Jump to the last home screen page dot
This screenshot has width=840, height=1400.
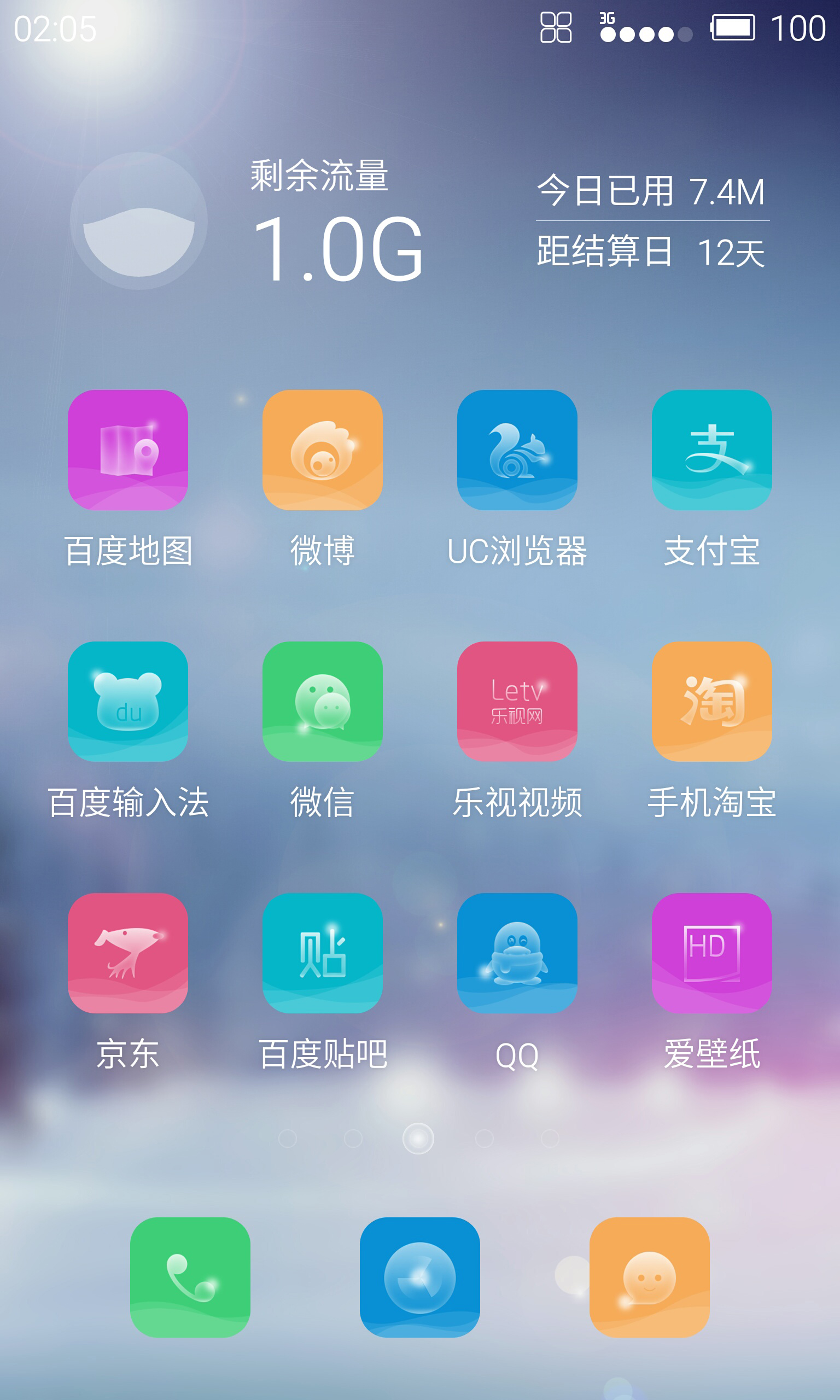tap(550, 1138)
